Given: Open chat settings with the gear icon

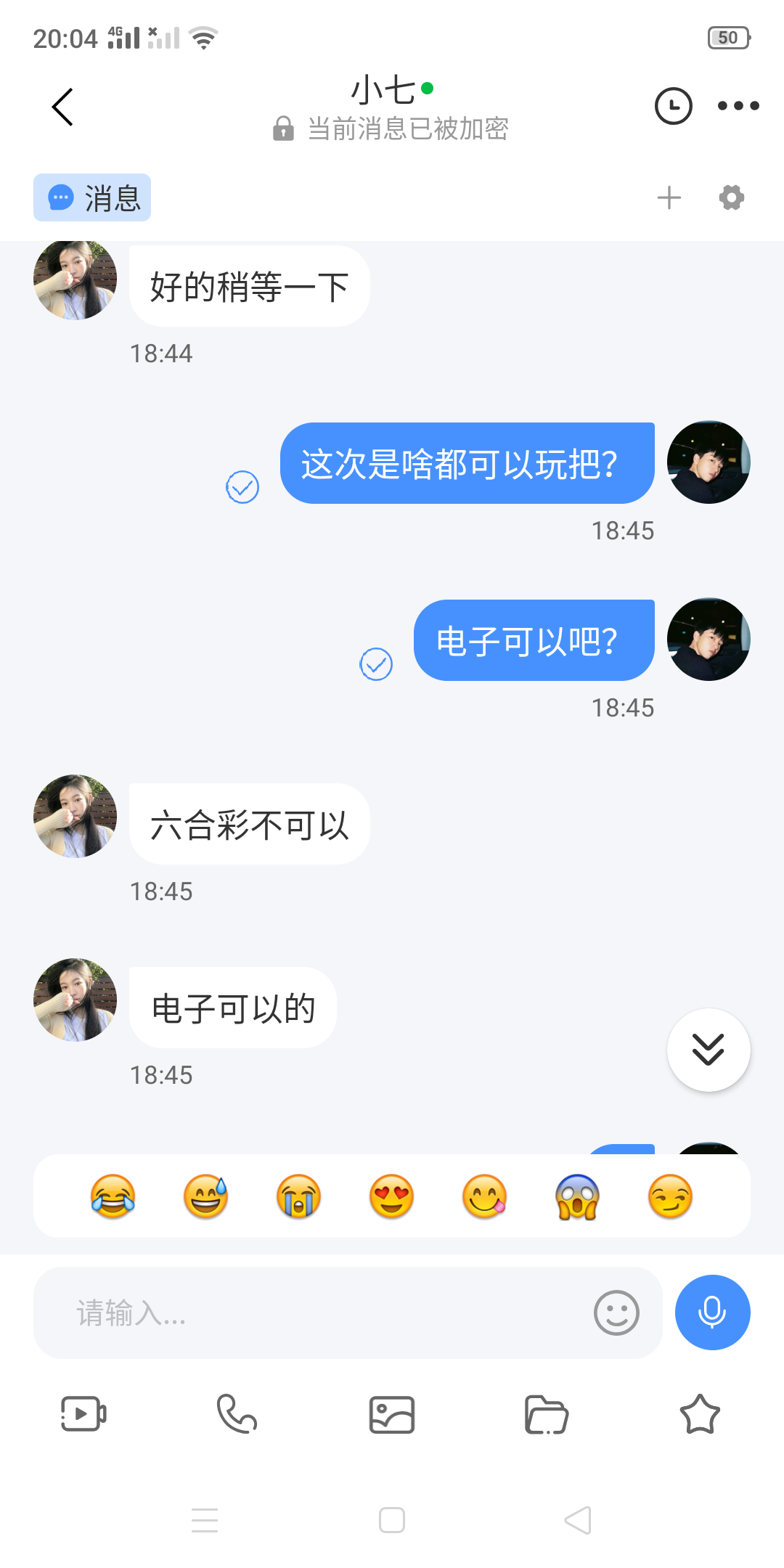Looking at the screenshot, I should point(731,197).
